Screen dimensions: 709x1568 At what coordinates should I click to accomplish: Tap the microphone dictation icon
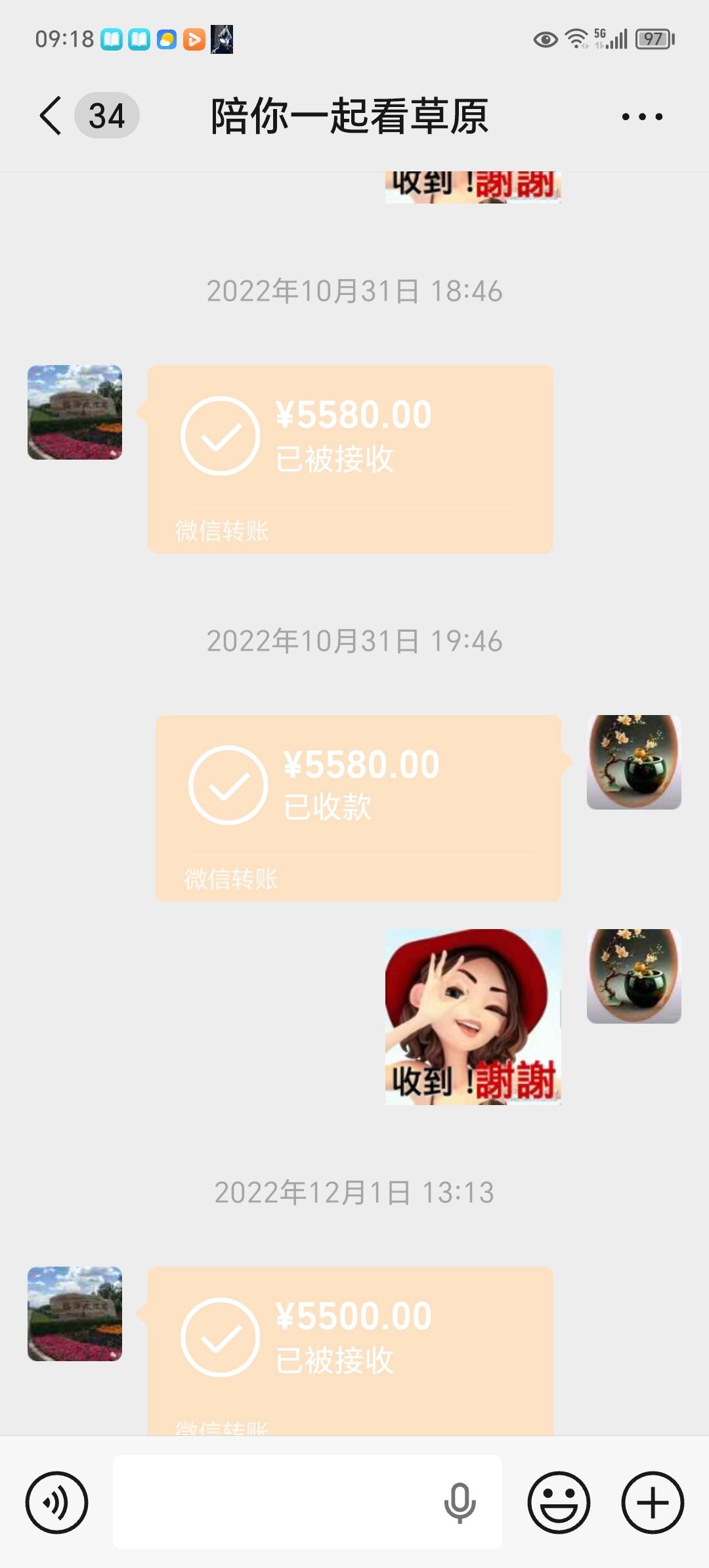tap(460, 1502)
